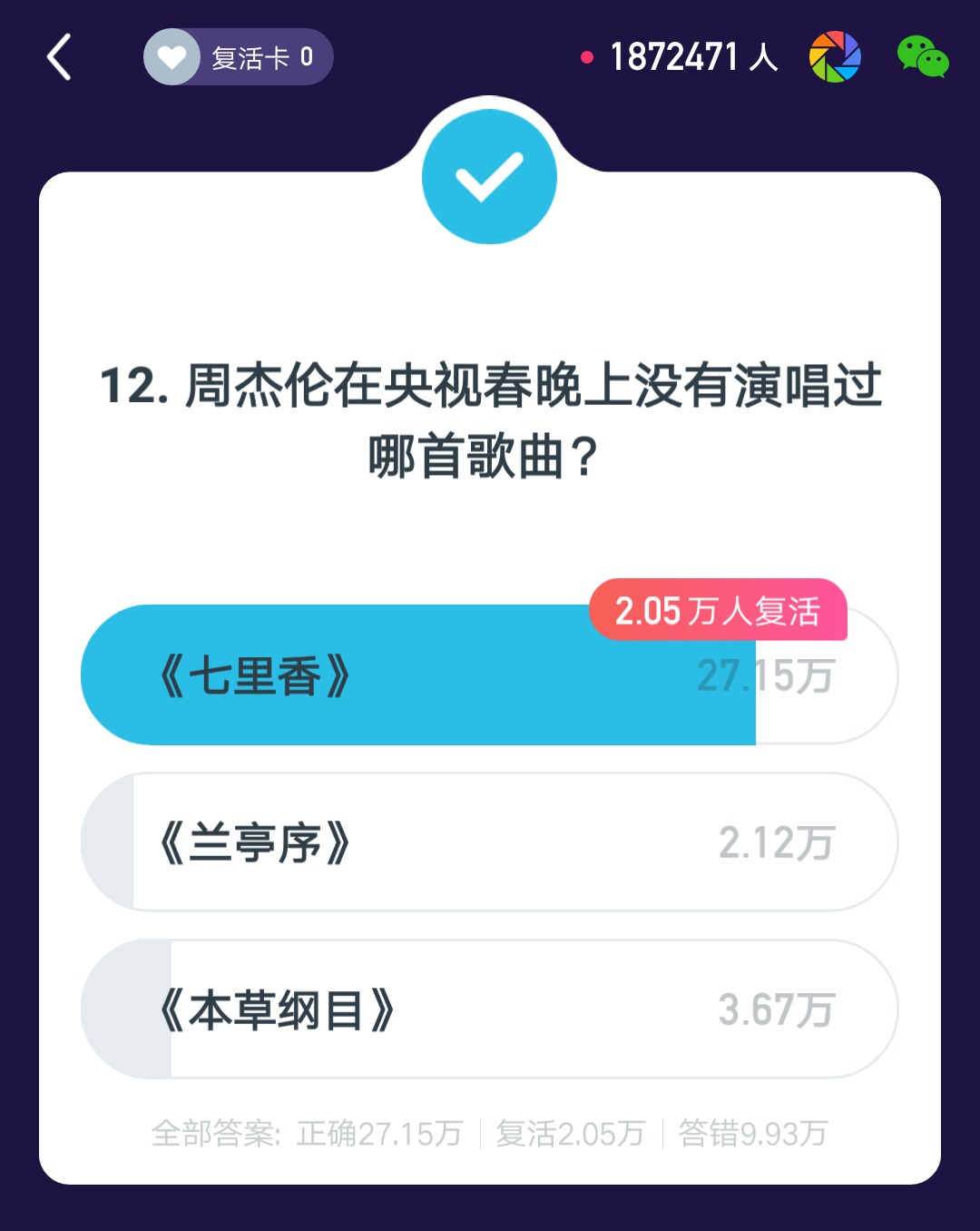Click the white heart icon in 复活卡 badge

pyautogui.click(x=171, y=57)
